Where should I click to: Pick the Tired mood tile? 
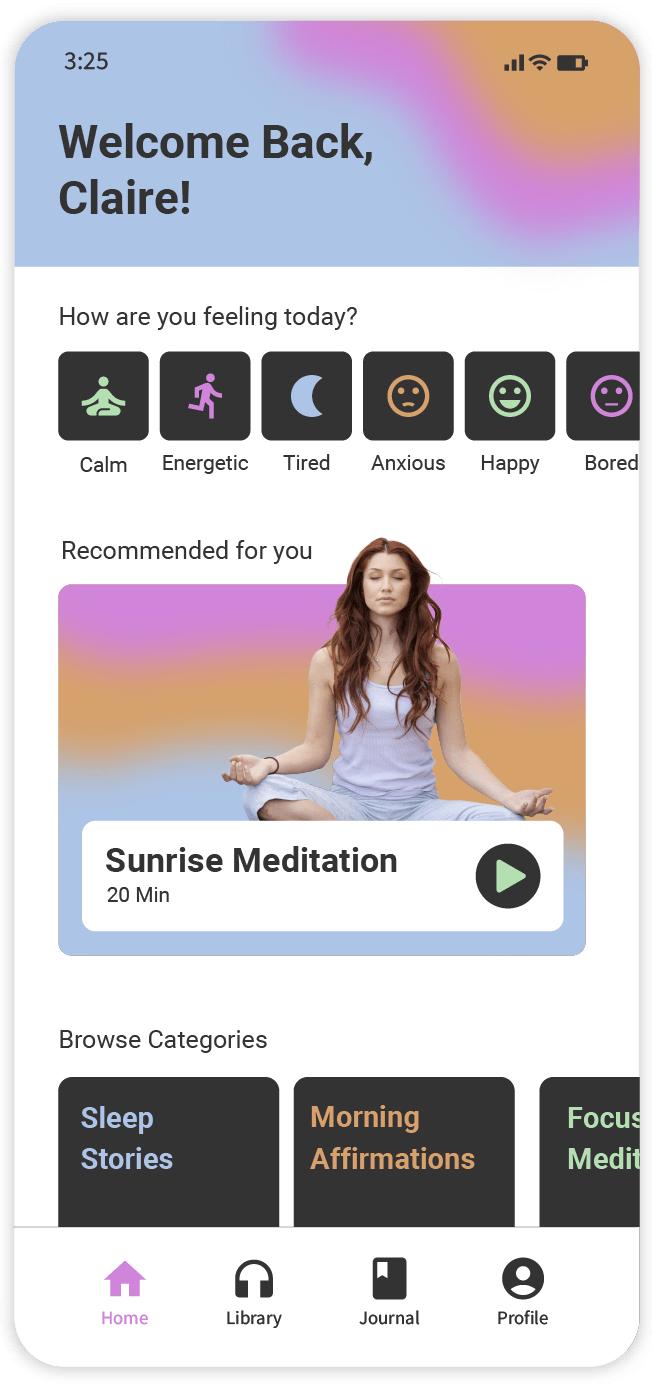click(306, 396)
